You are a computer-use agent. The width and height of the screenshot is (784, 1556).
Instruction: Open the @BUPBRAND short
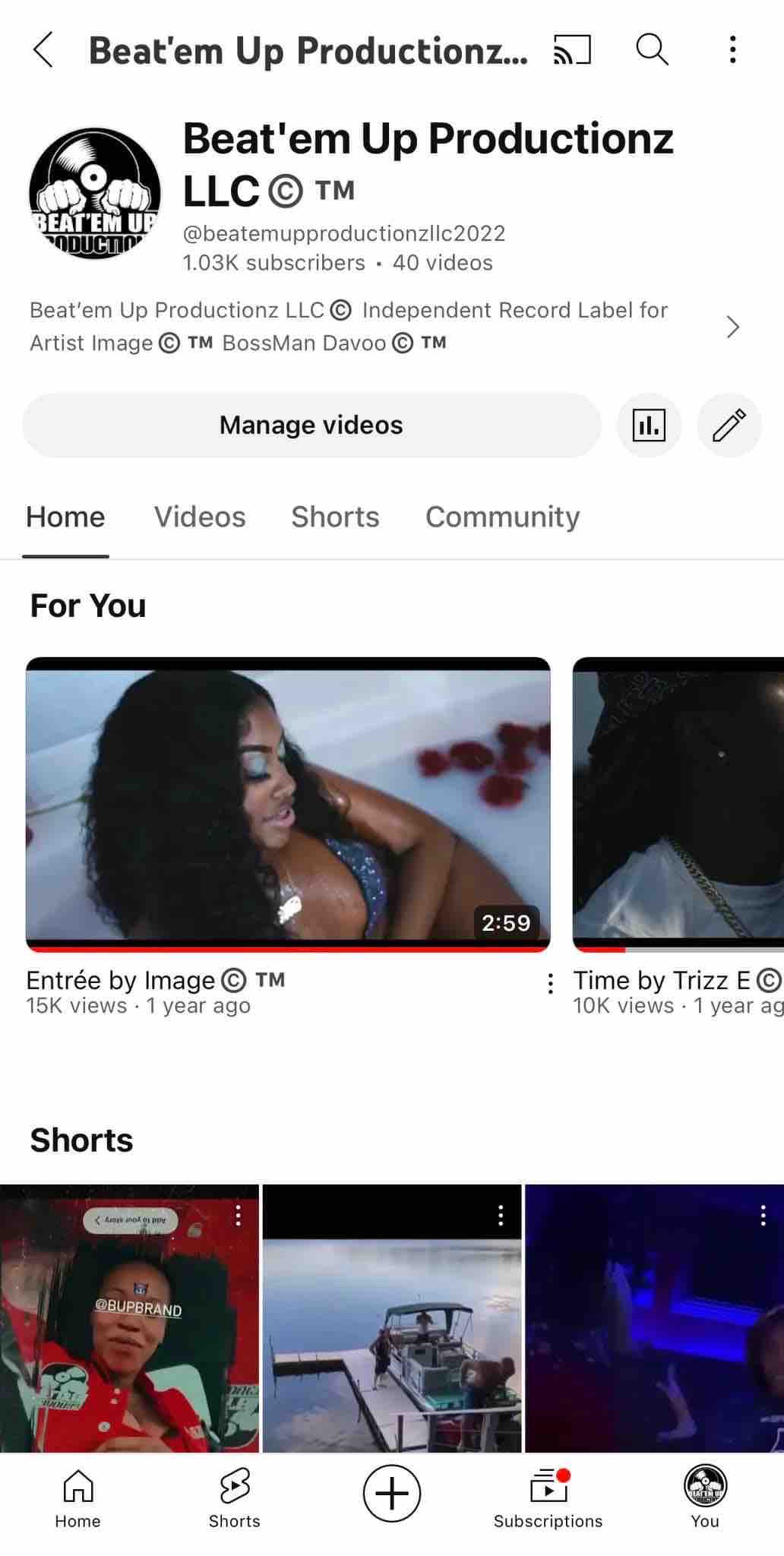point(129,1318)
